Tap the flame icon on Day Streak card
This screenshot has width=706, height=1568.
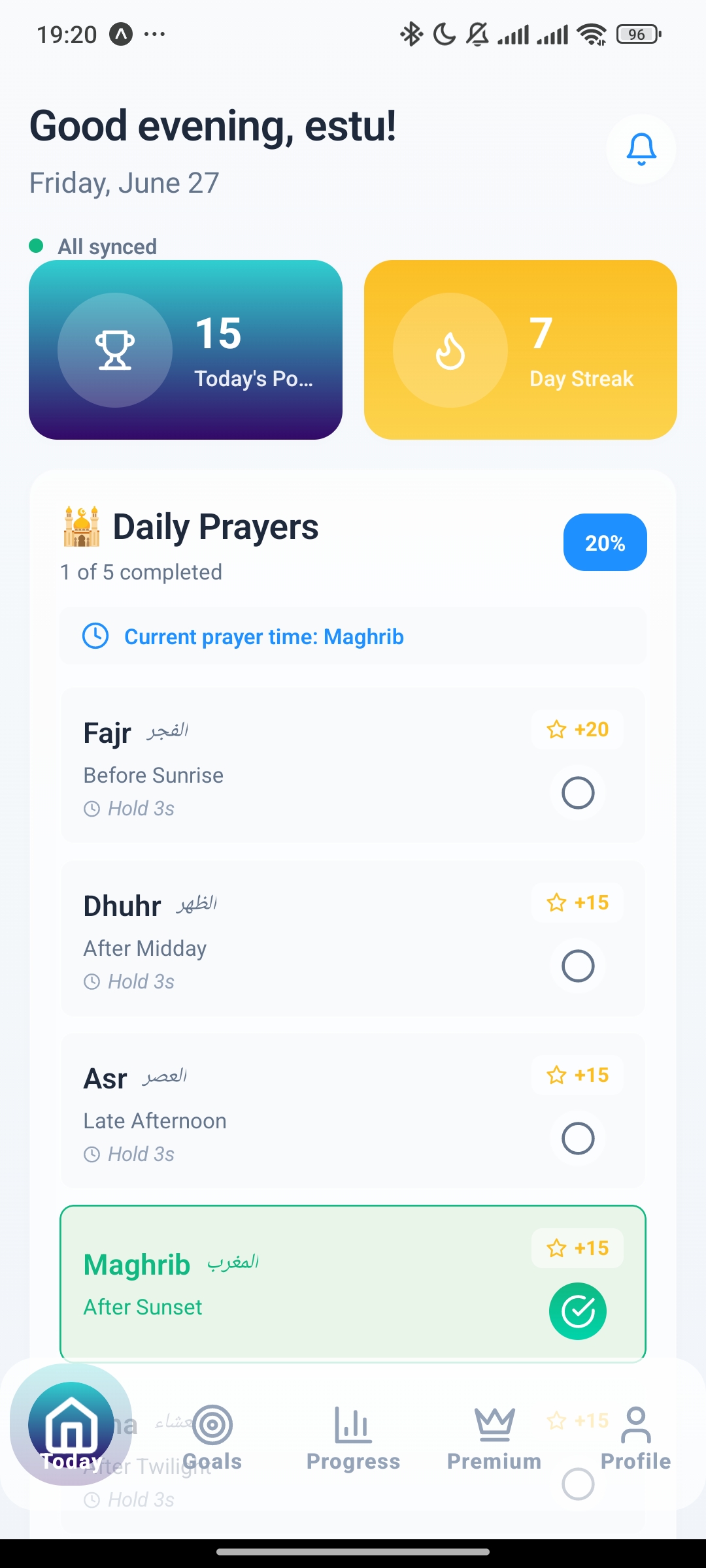pos(450,350)
